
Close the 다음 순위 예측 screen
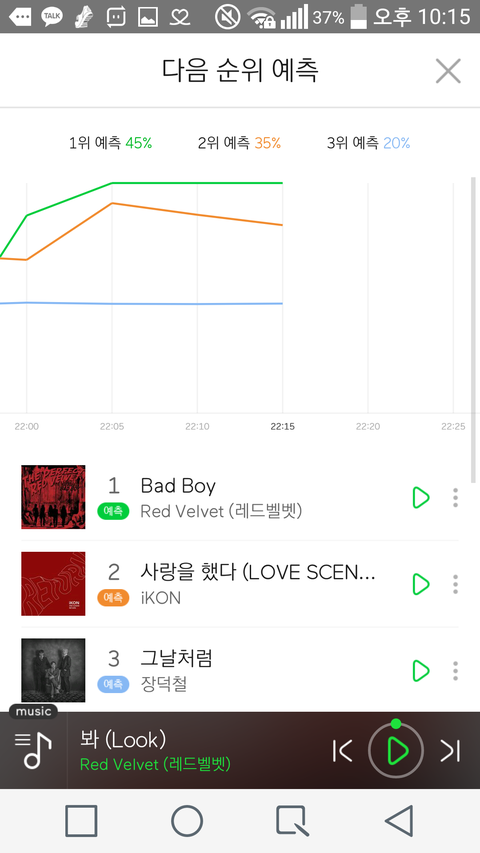pyautogui.click(x=448, y=71)
